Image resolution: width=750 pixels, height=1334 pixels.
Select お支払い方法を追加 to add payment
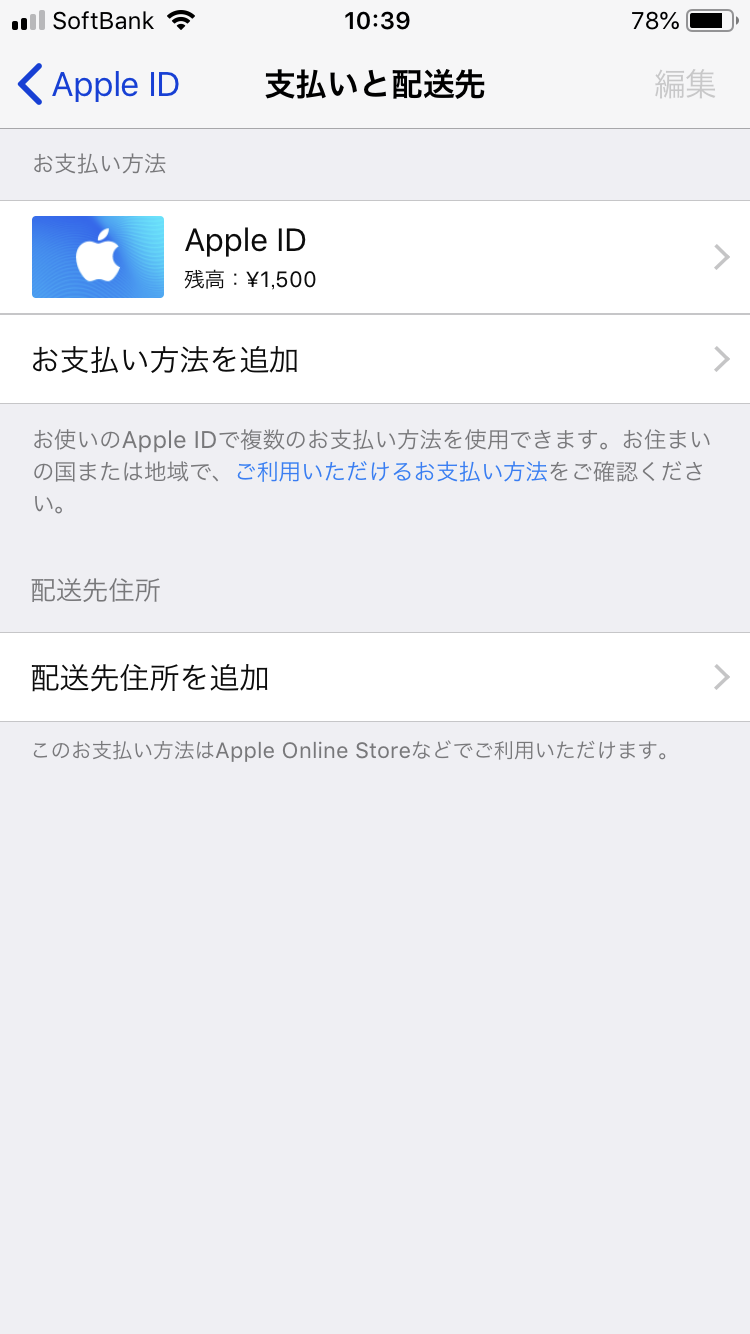[375, 359]
